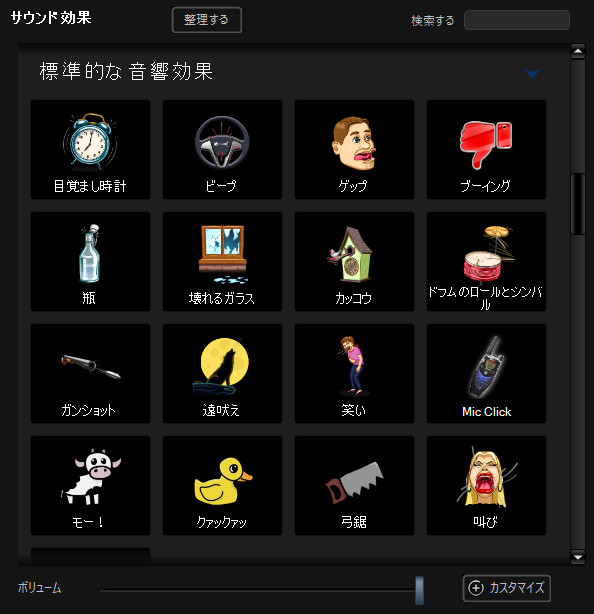This screenshot has width=594, height=614.
Task: Play the カッコウ cuckoo clock sound
Action: (354, 261)
